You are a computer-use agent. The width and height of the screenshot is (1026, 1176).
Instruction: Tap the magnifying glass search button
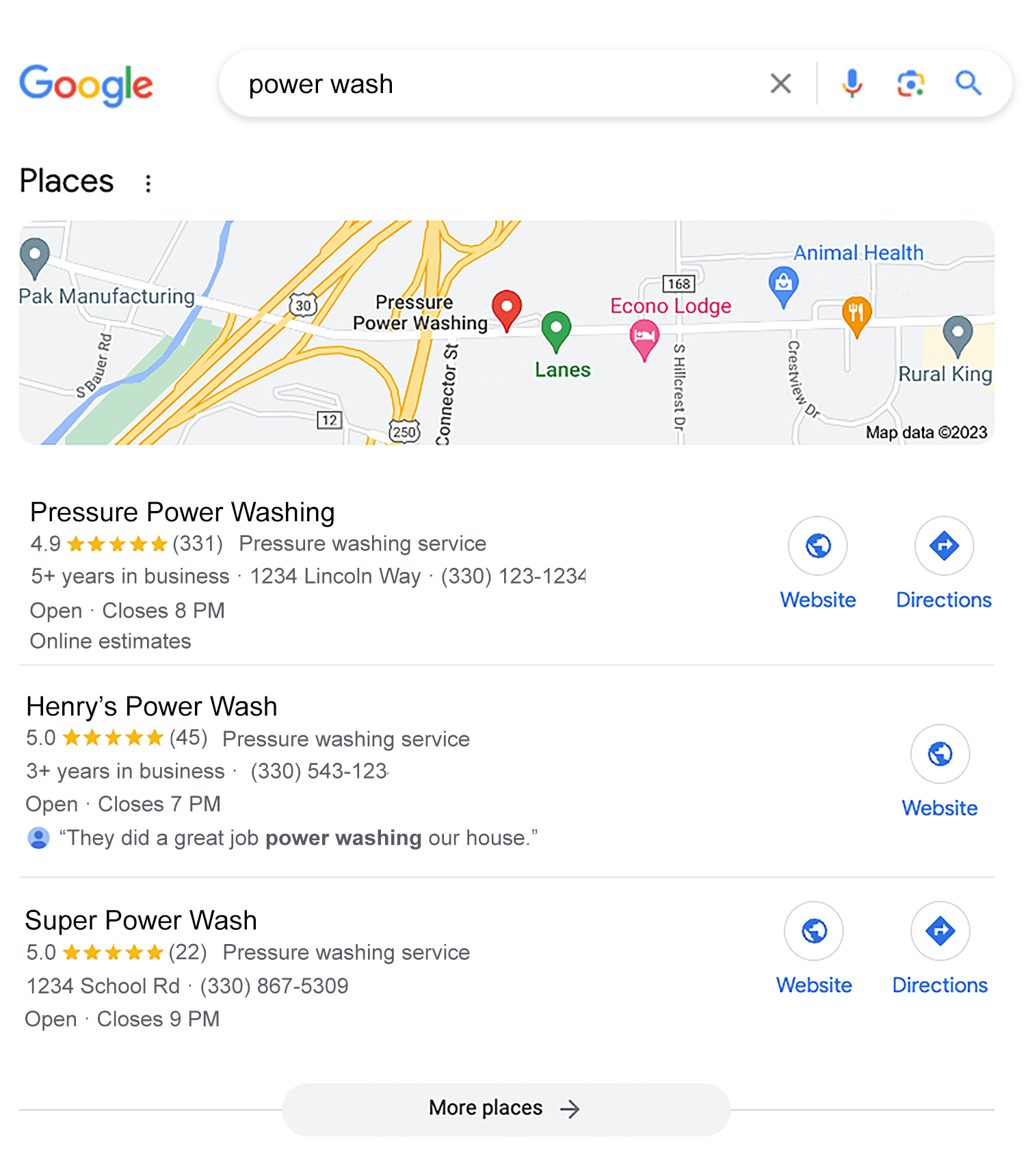pos(969,83)
